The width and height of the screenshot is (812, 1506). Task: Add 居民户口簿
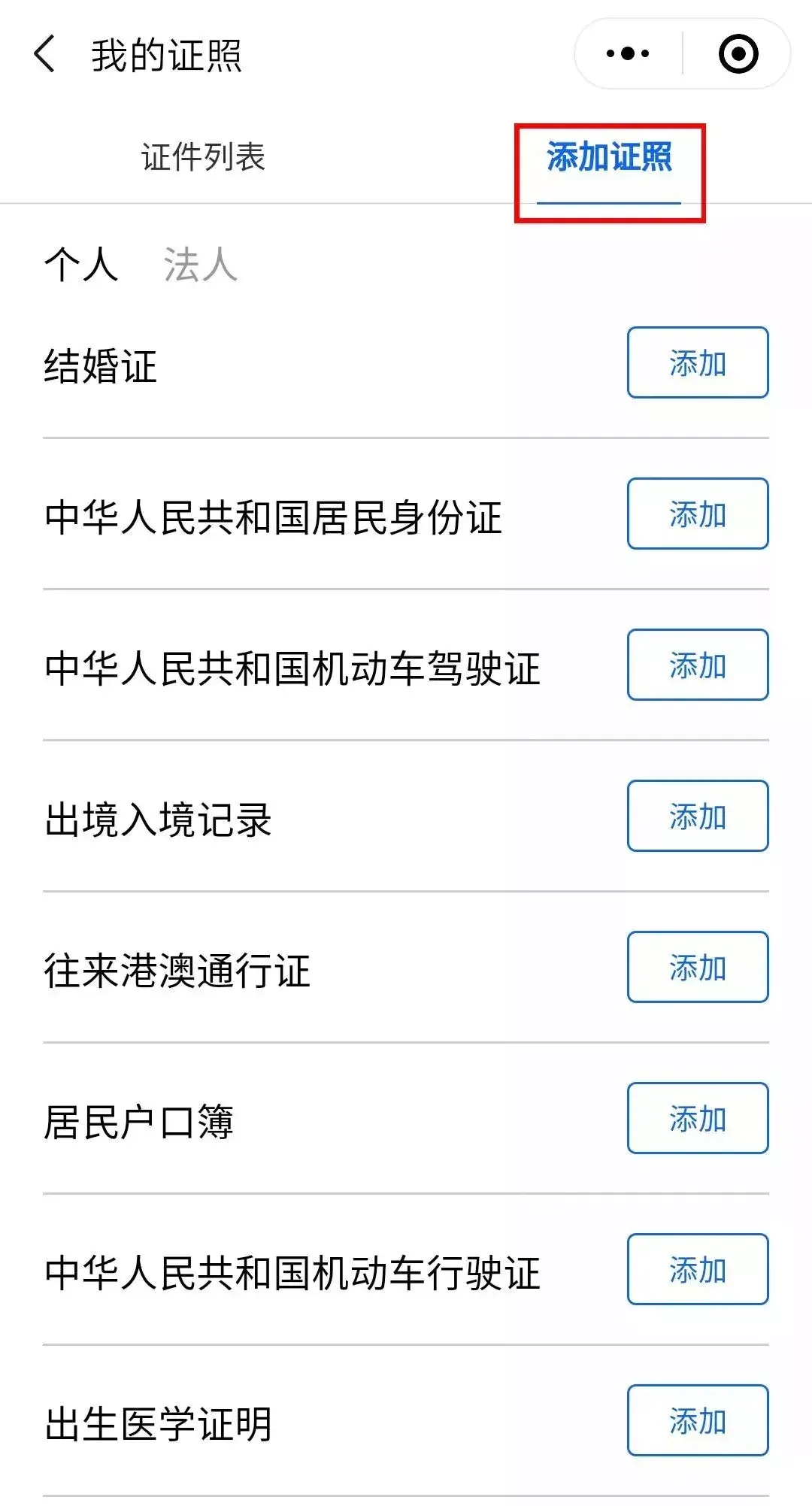[x=698, y=1118]
